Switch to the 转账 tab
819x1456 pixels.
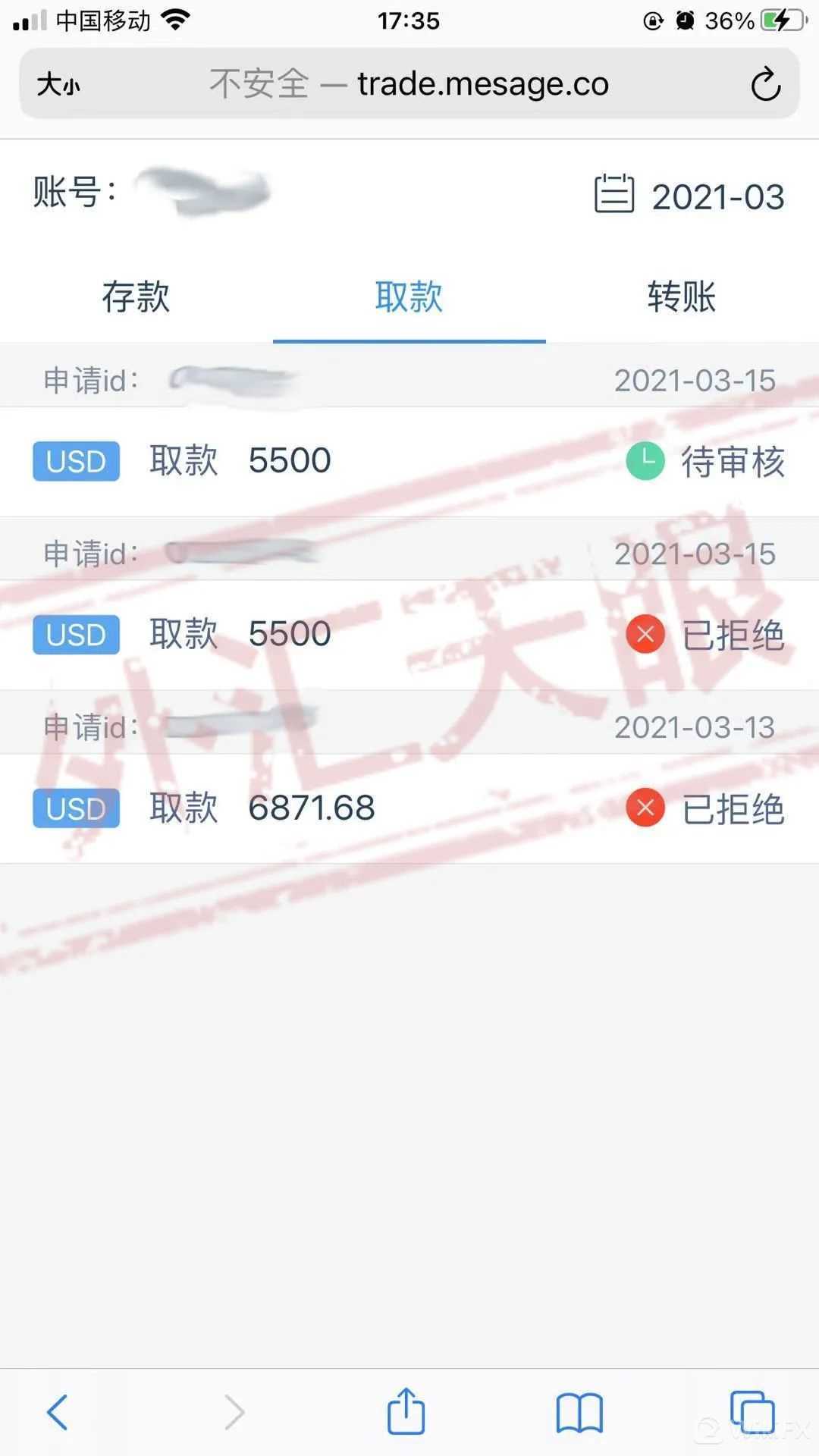click(x=682, y=297)
